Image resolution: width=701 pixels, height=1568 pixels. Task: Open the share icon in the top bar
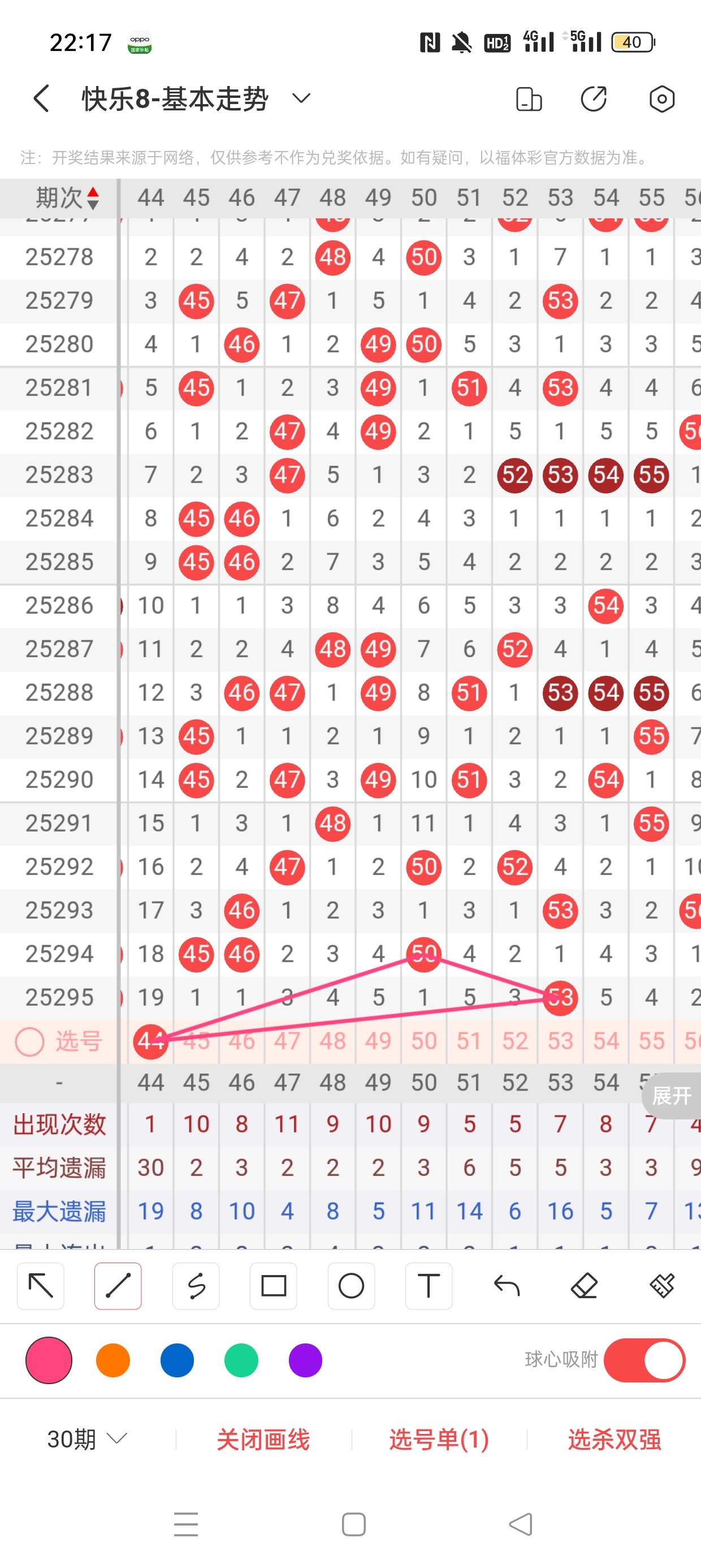click(594, 98)
